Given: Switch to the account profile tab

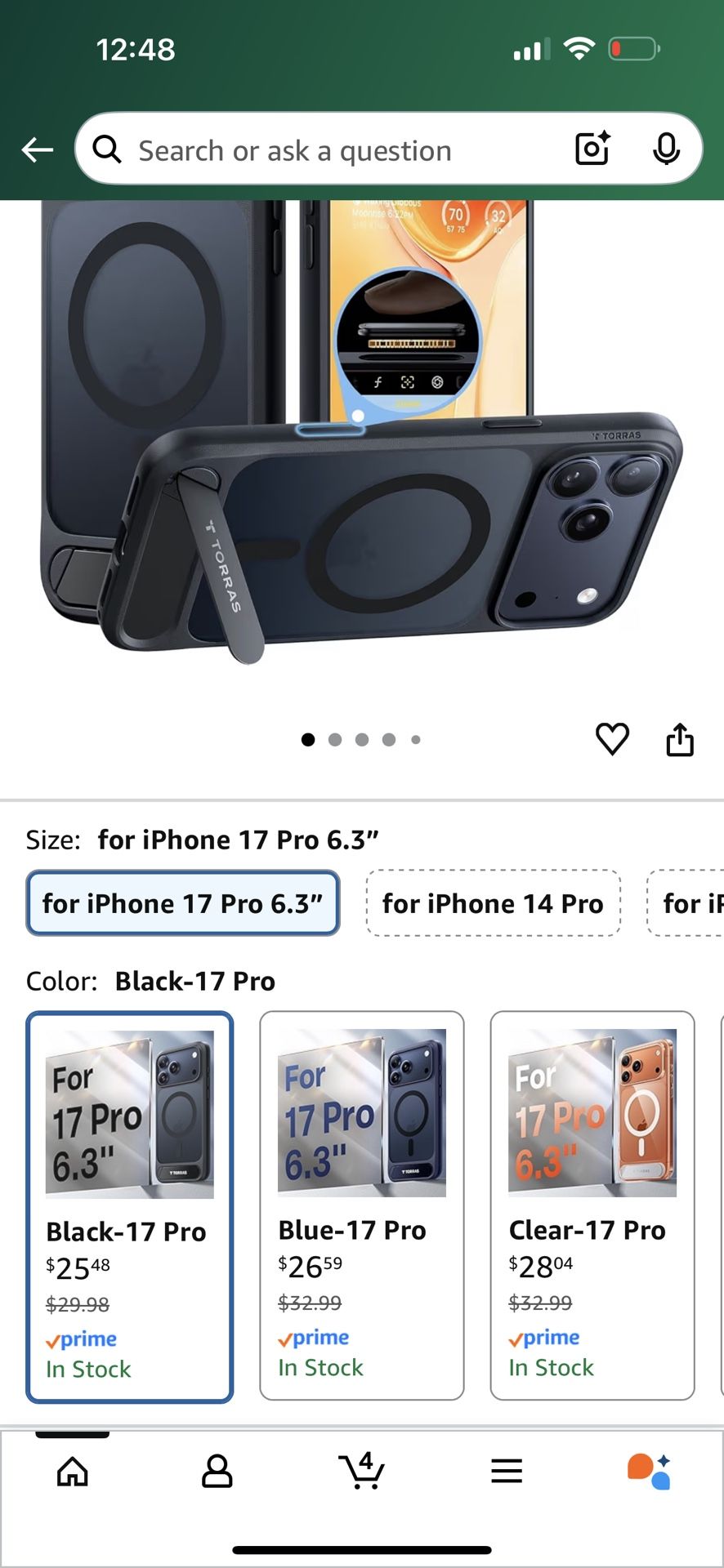Looking at the screenshot, I should (x=217, y=1472).
